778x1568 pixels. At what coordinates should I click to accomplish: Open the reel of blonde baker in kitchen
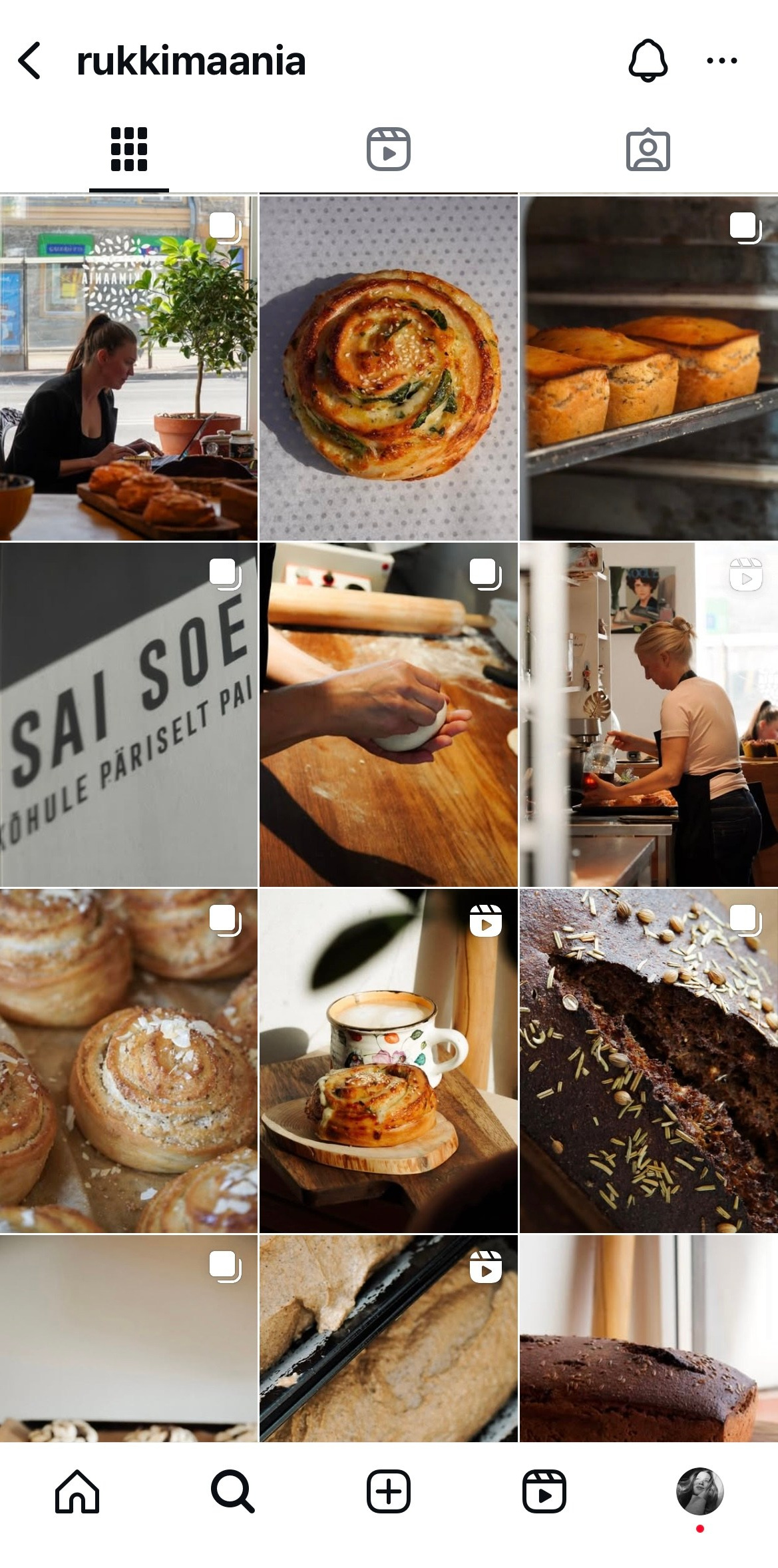pos(649,714)
